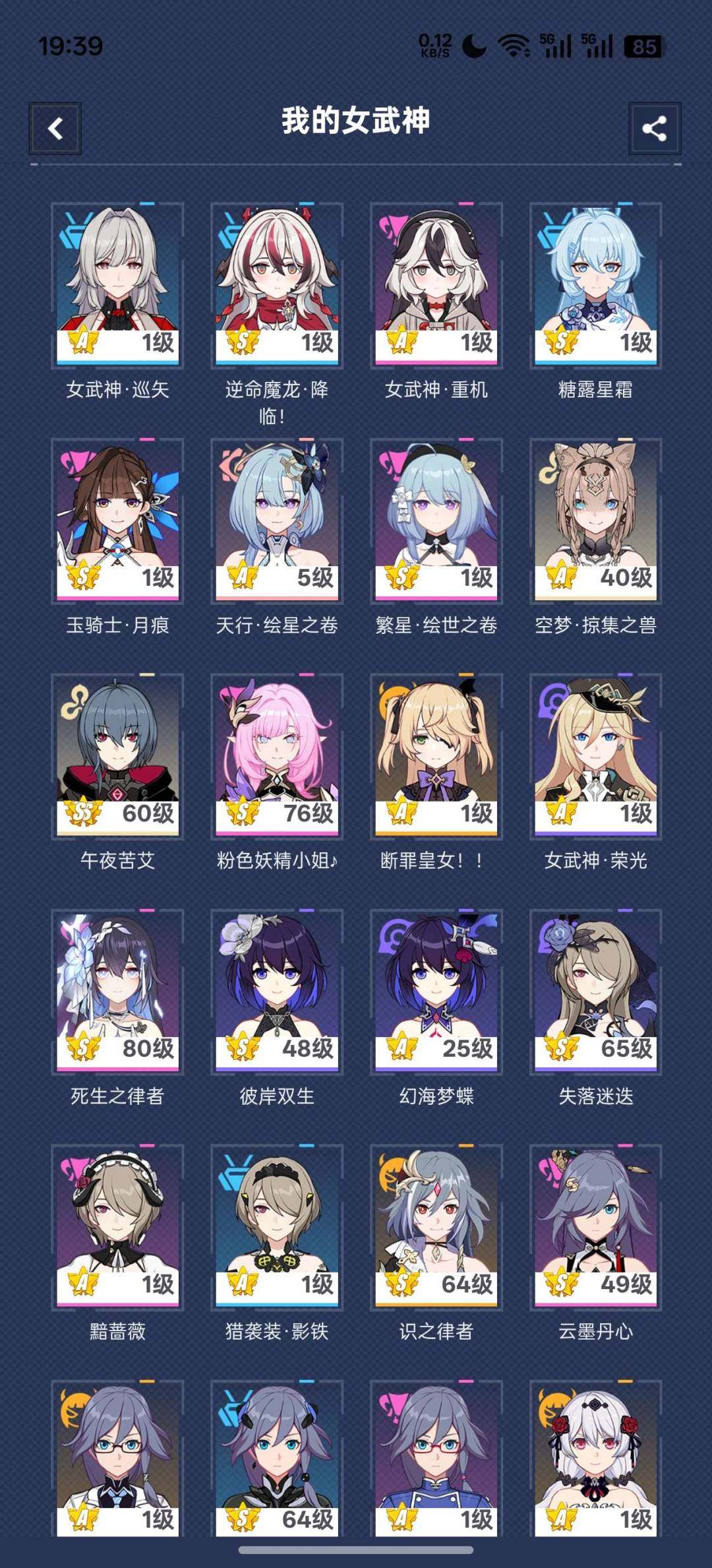
Task: Open the 识之律者 card
Action: pyautogui.click(x=436, y=1227)
